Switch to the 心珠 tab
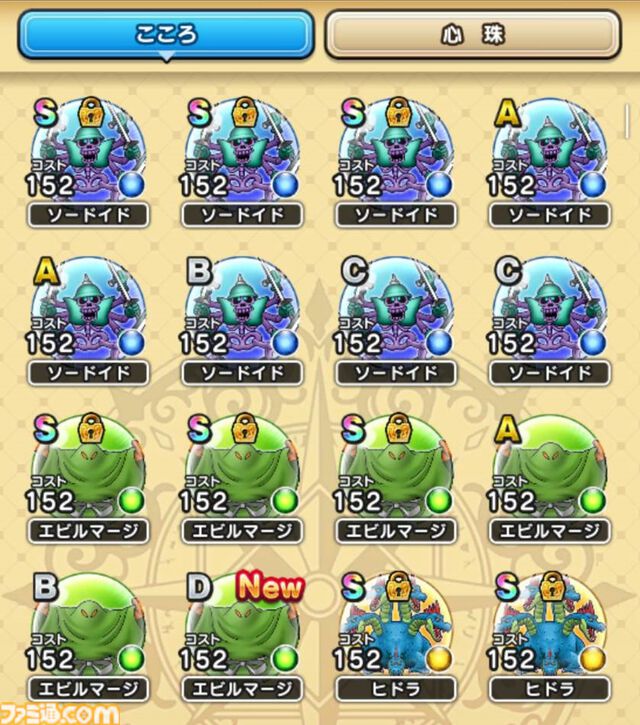 474,35
